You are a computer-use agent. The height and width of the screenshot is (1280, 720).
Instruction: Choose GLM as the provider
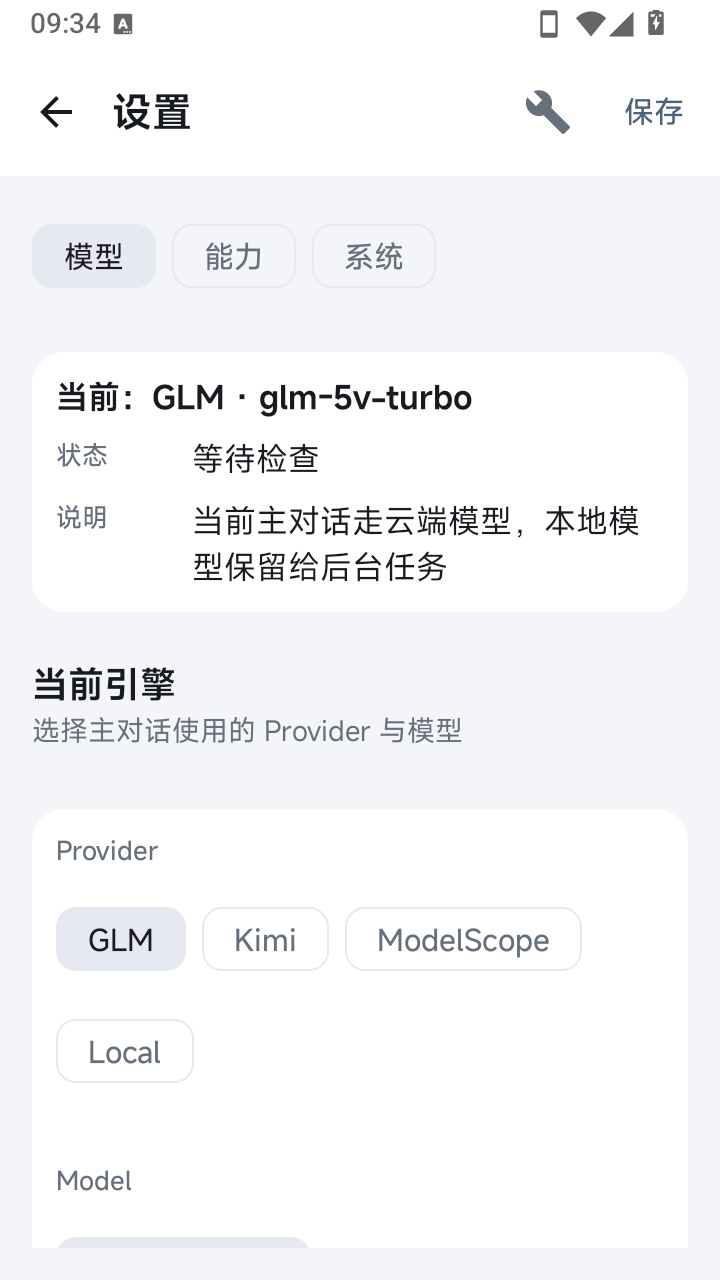tap(121, 939)
